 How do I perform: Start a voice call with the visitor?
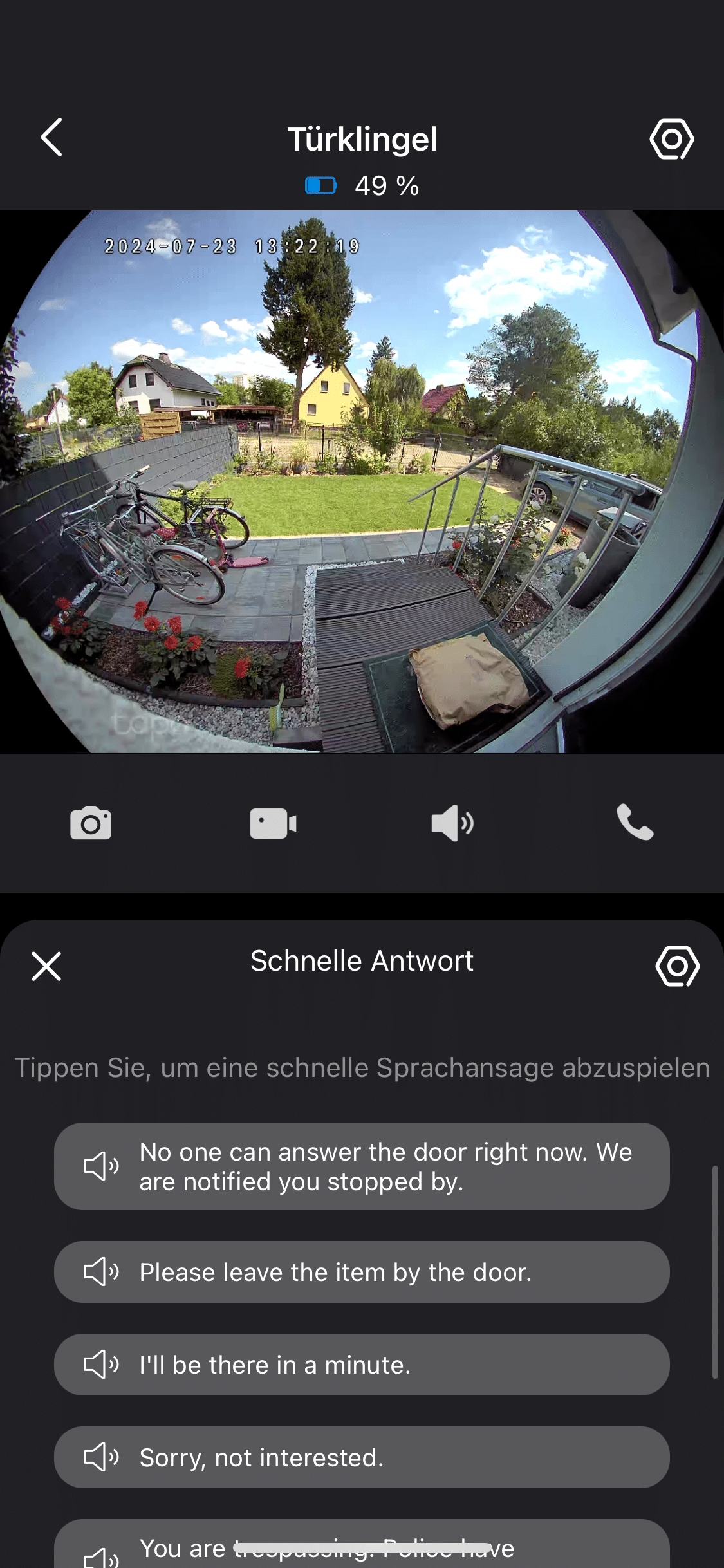point(635,823)
